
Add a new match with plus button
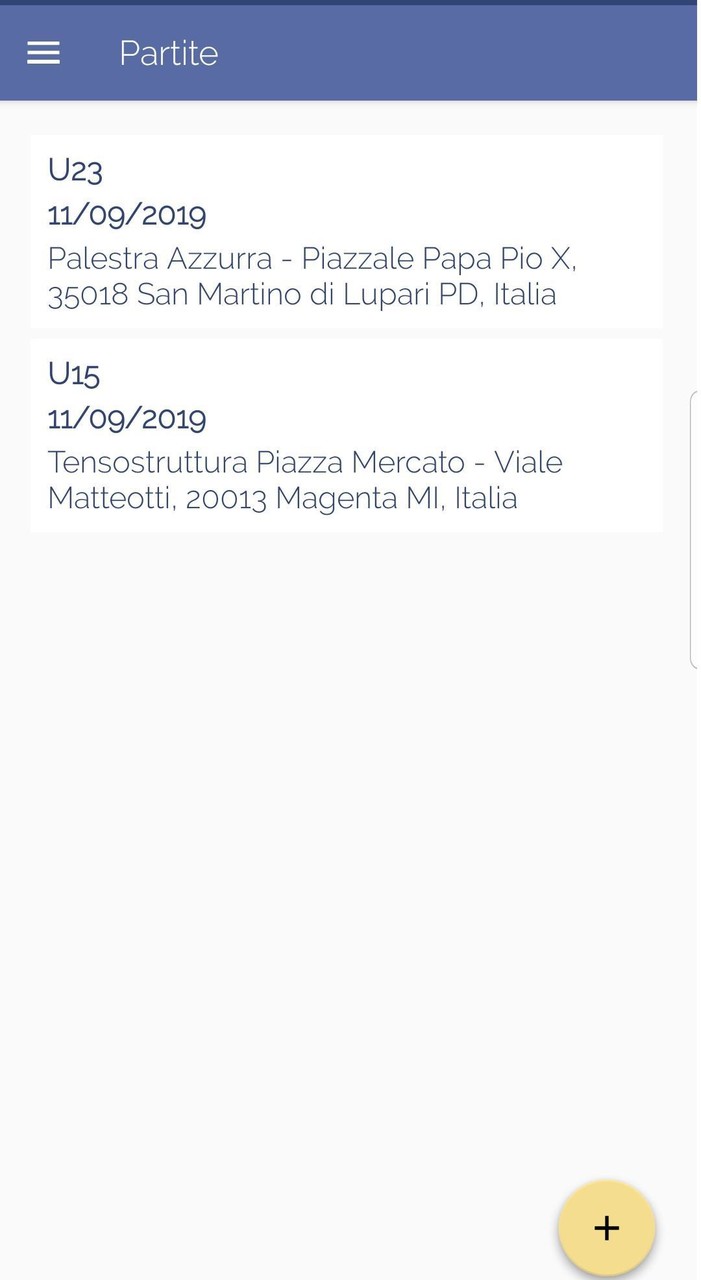[x=606, y=1228]
